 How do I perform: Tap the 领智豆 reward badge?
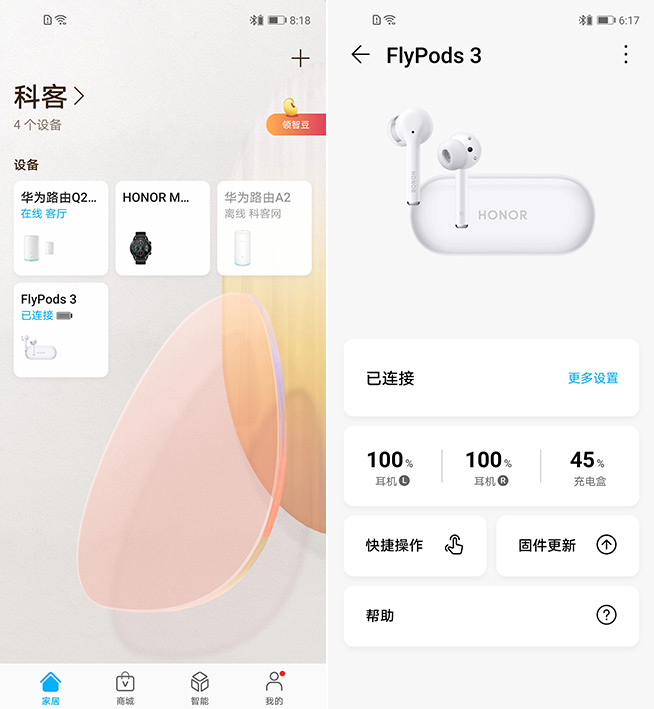click(295, 124)
